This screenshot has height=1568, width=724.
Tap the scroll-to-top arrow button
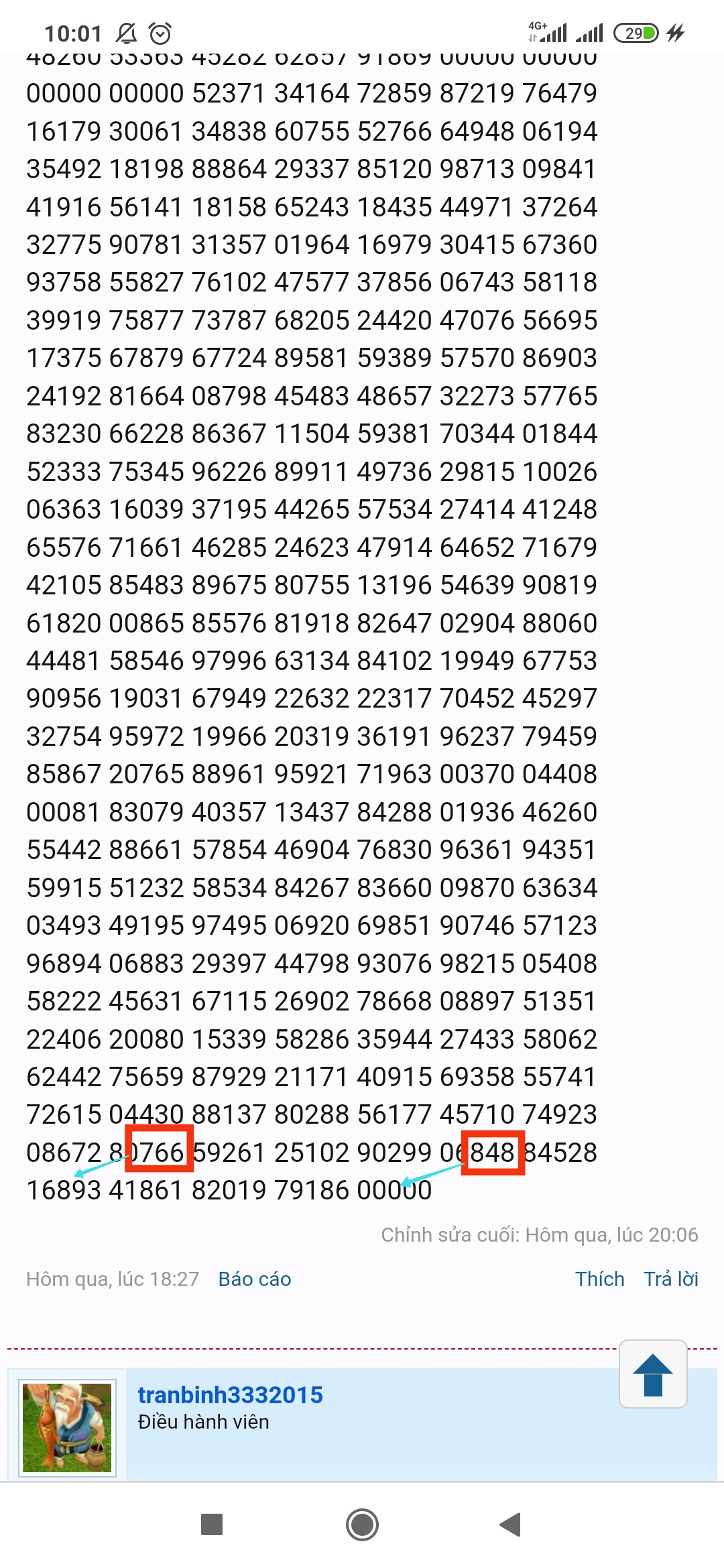tap(653, 1375)
